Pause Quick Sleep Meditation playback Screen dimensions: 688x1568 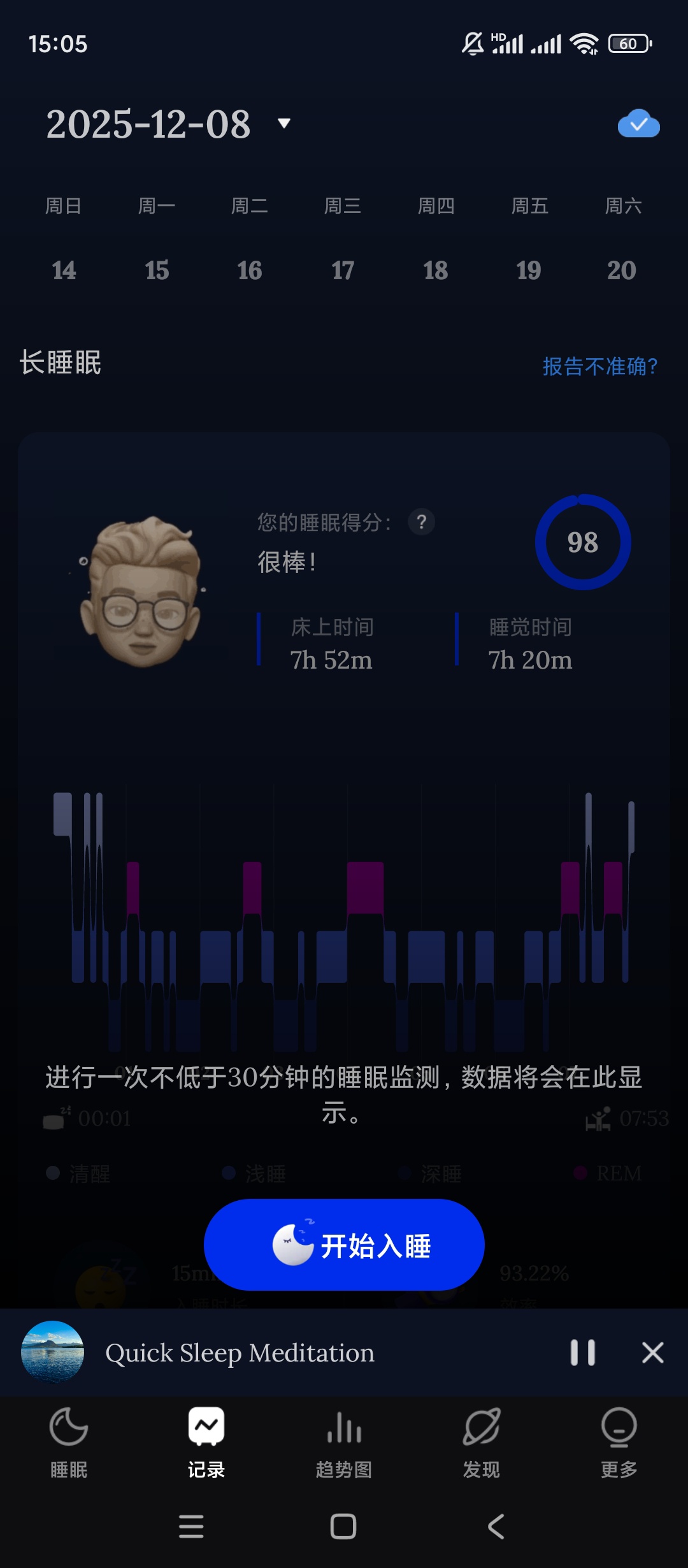coord(582,1352)
